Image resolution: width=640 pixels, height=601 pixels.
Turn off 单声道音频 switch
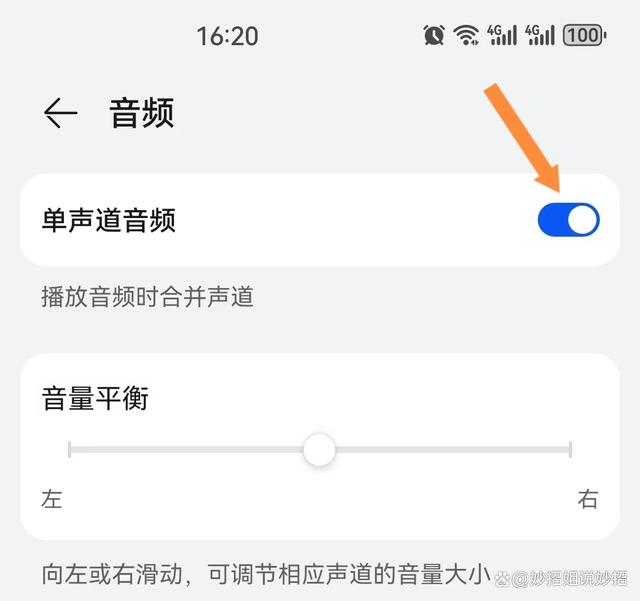click(568, 220)
